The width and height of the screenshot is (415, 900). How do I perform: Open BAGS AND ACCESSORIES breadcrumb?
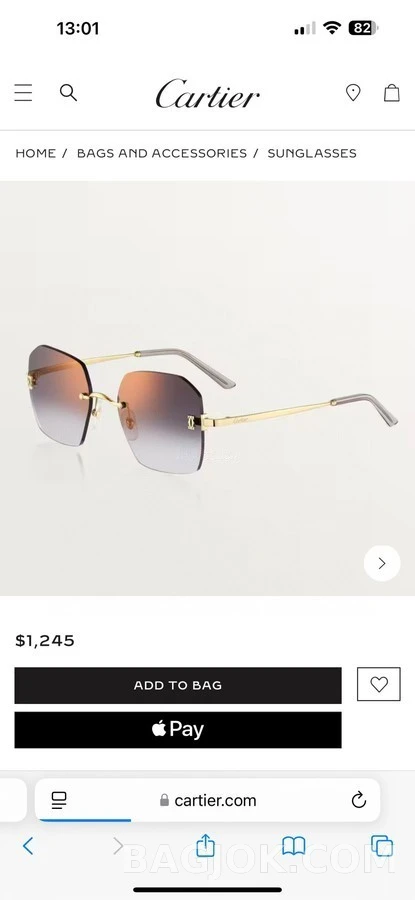pos(162,153)
